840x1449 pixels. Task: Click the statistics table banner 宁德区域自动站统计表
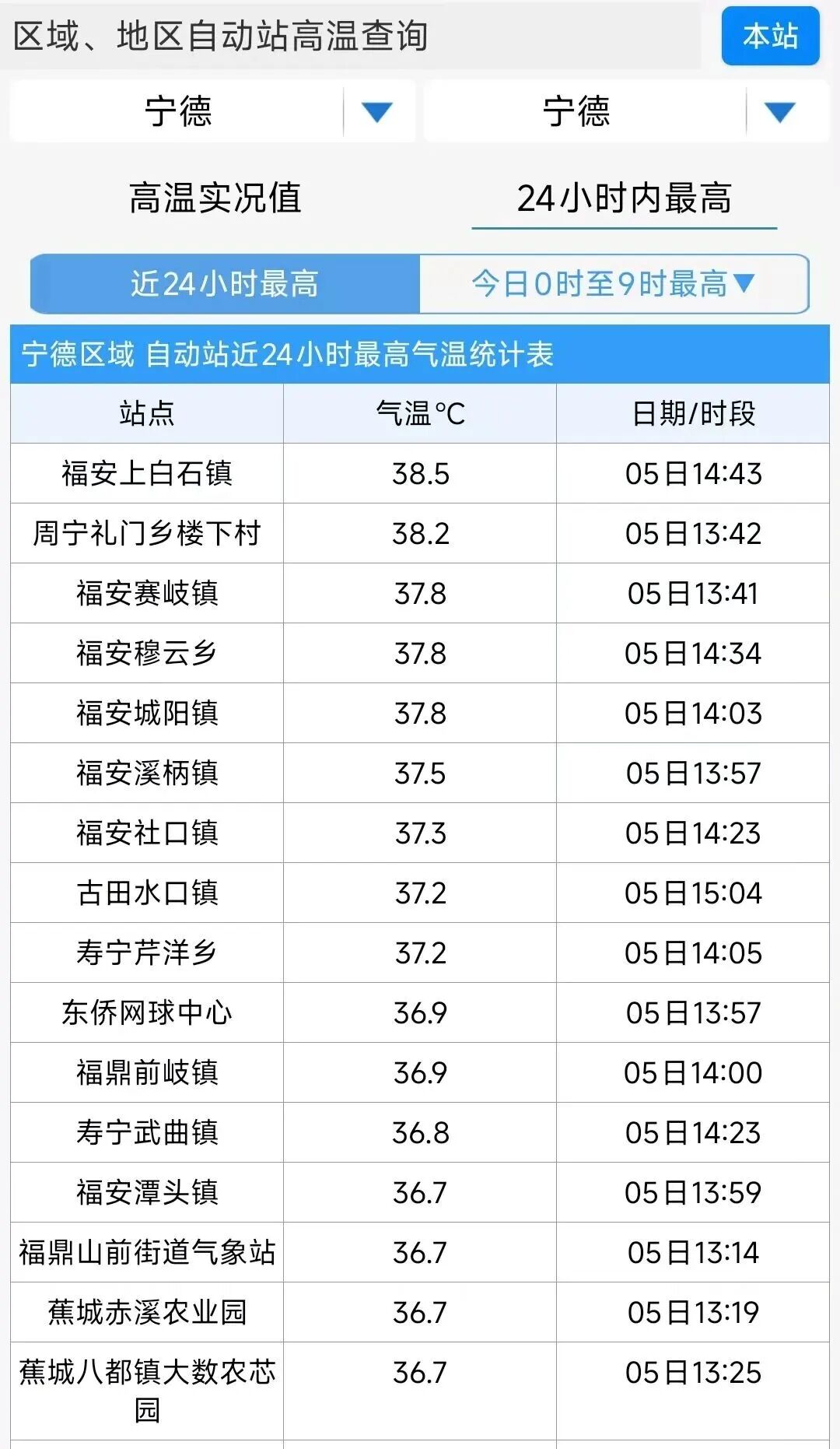pyautogui.click(x=288, y=353)
